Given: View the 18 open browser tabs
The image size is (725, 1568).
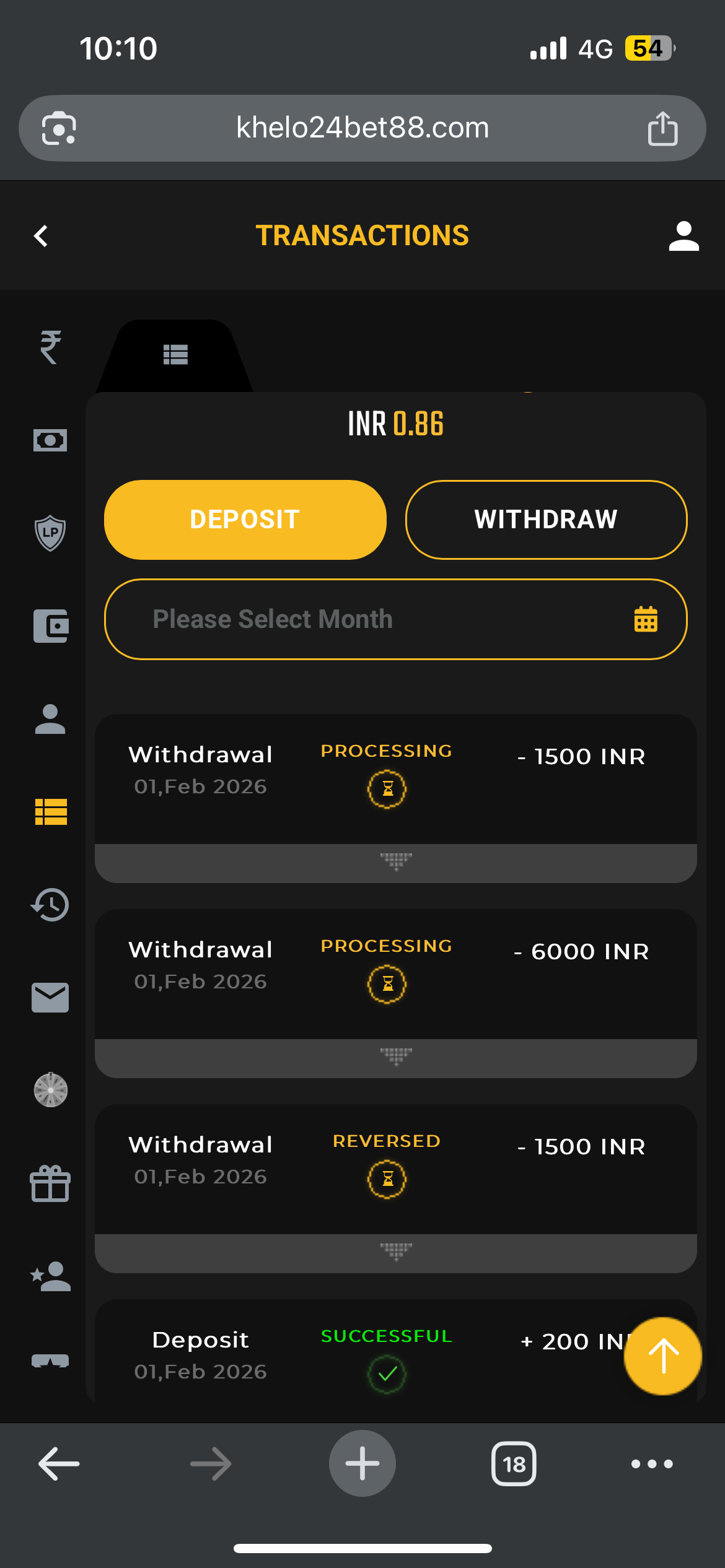Looking at the screenshot, I should pyautogui.click(x=514, y=1464).
